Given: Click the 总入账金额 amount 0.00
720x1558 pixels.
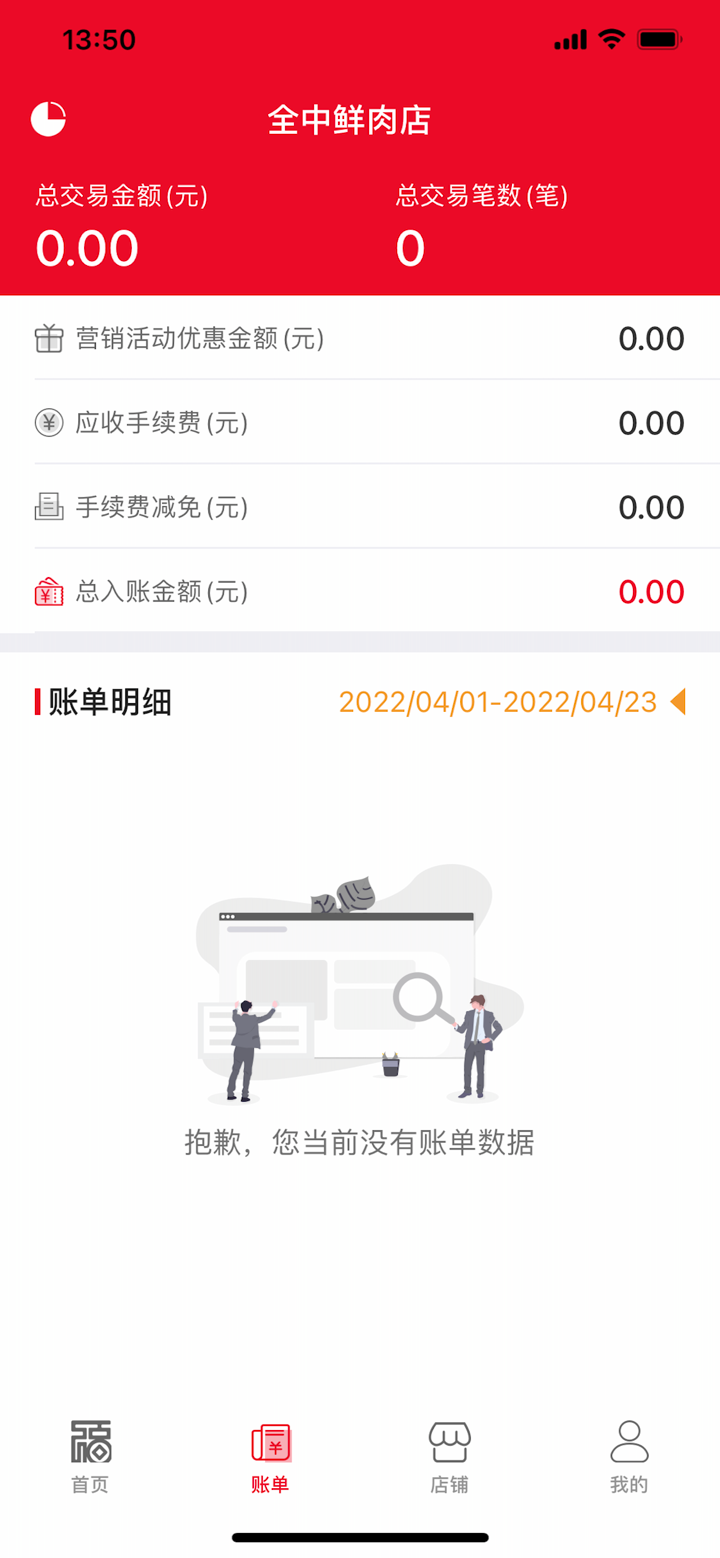Looking at the screenshot, I should 651,591.
